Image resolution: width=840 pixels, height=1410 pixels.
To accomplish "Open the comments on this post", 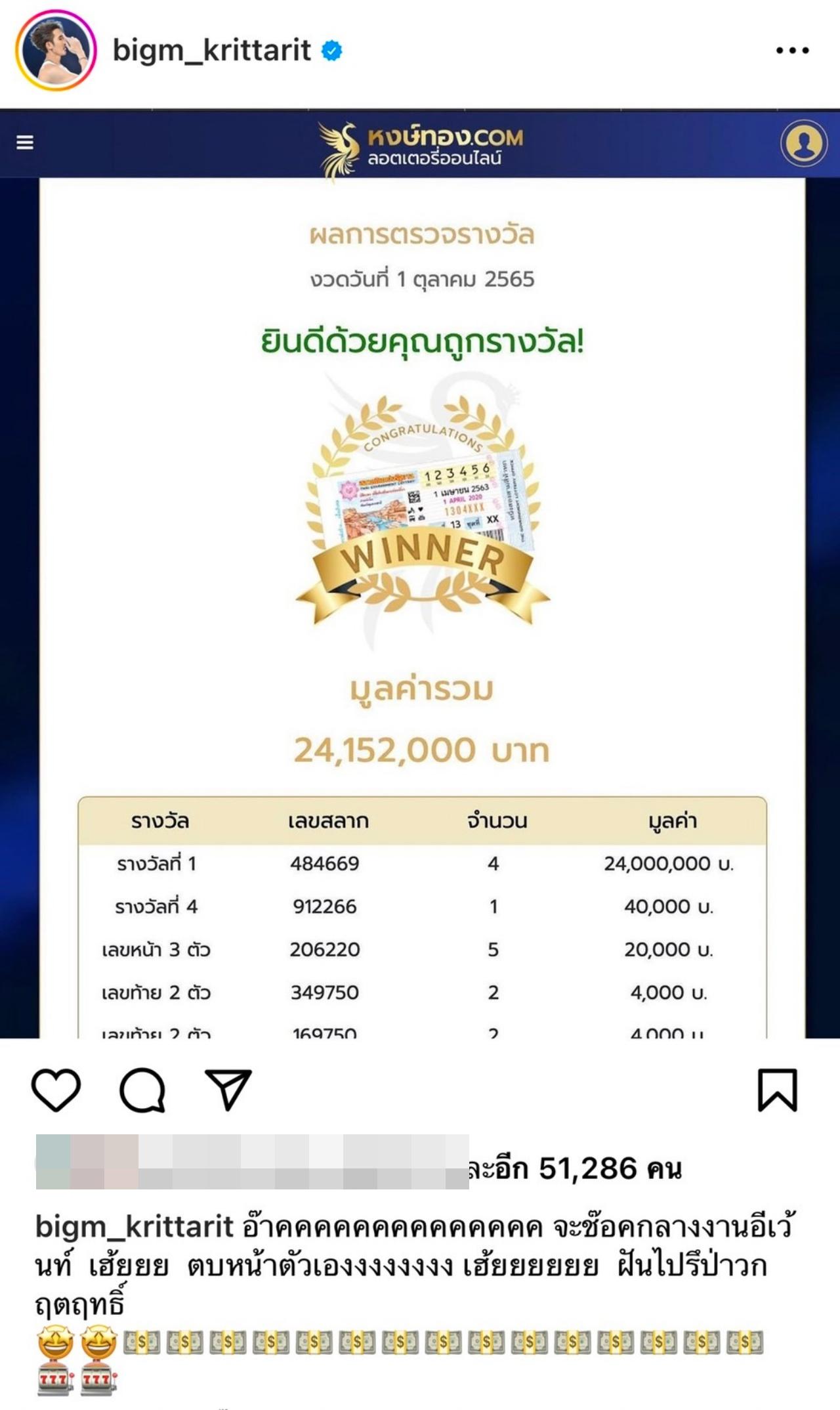I will click(142, 1090).
